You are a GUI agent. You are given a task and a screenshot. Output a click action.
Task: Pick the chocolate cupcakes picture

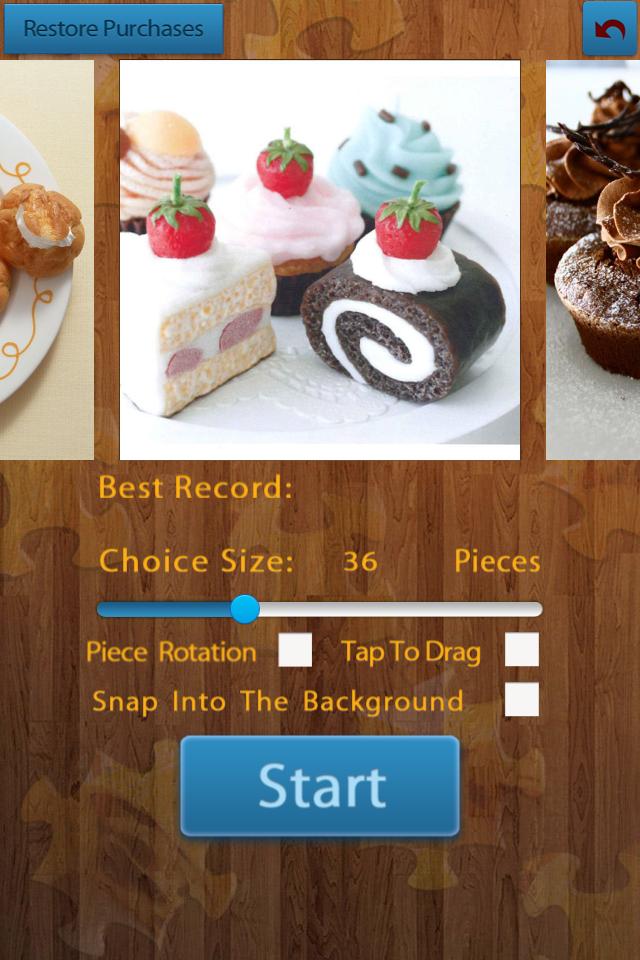pos(594,260)
